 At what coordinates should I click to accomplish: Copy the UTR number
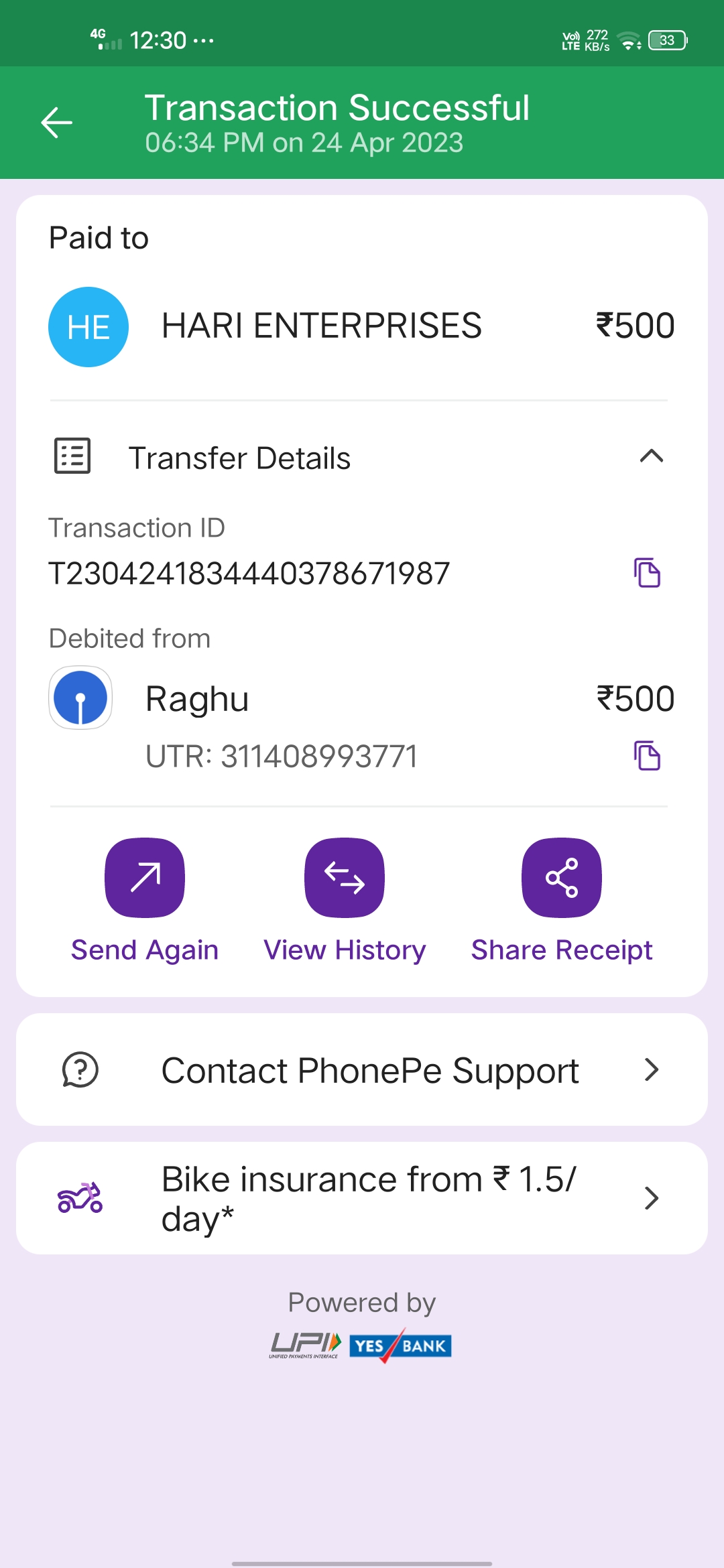point(647,756)
